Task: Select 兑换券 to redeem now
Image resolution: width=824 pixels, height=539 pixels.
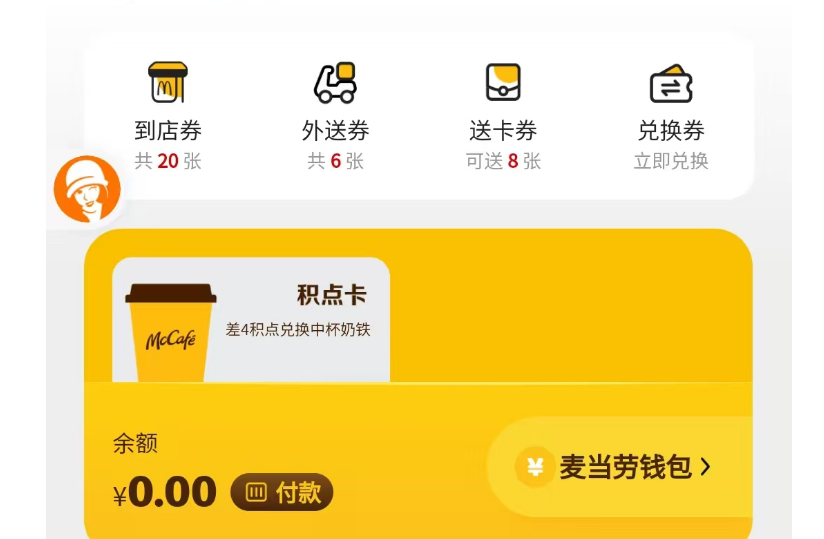Action: coord(671,114)
